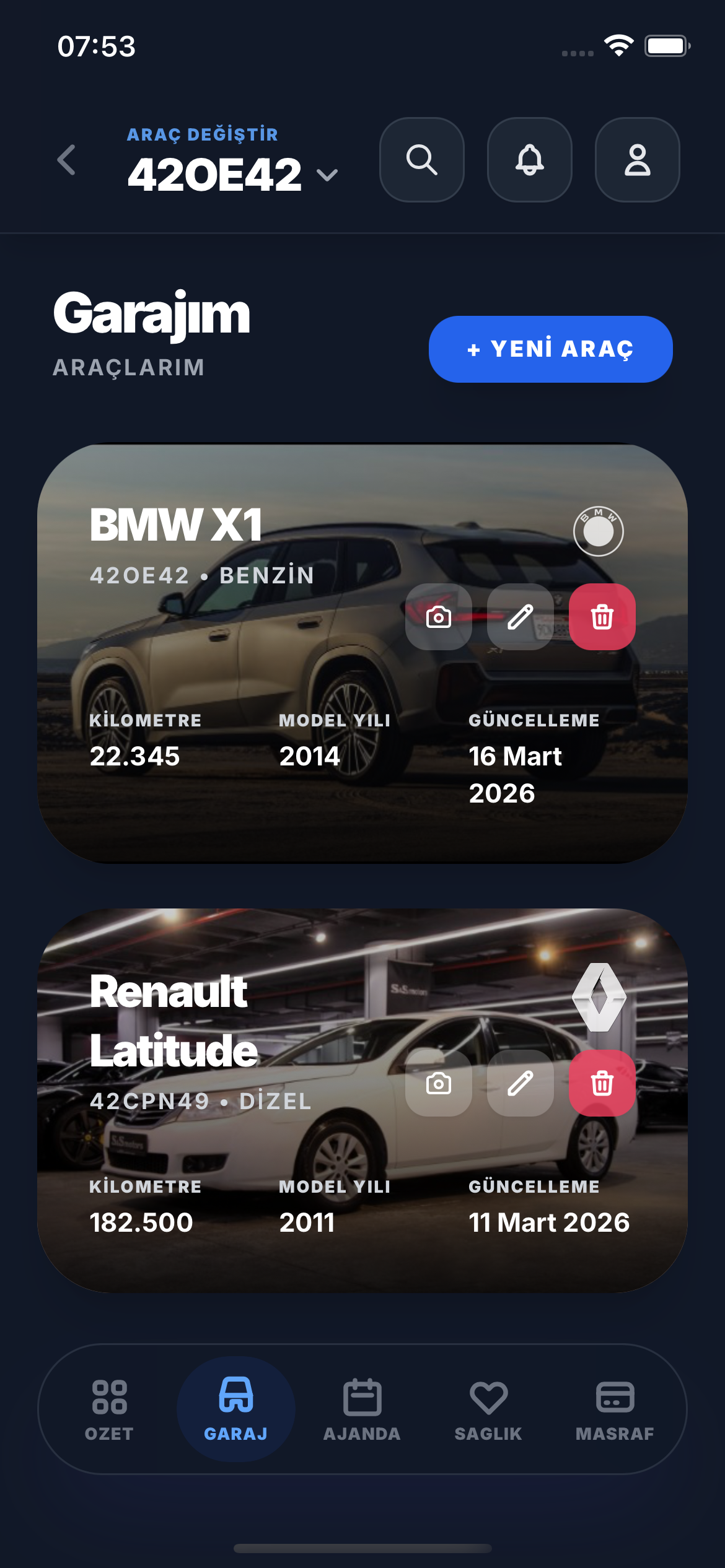Open the user profile icon
Screen dimensions: 725x1568
(x=637, y=160)
